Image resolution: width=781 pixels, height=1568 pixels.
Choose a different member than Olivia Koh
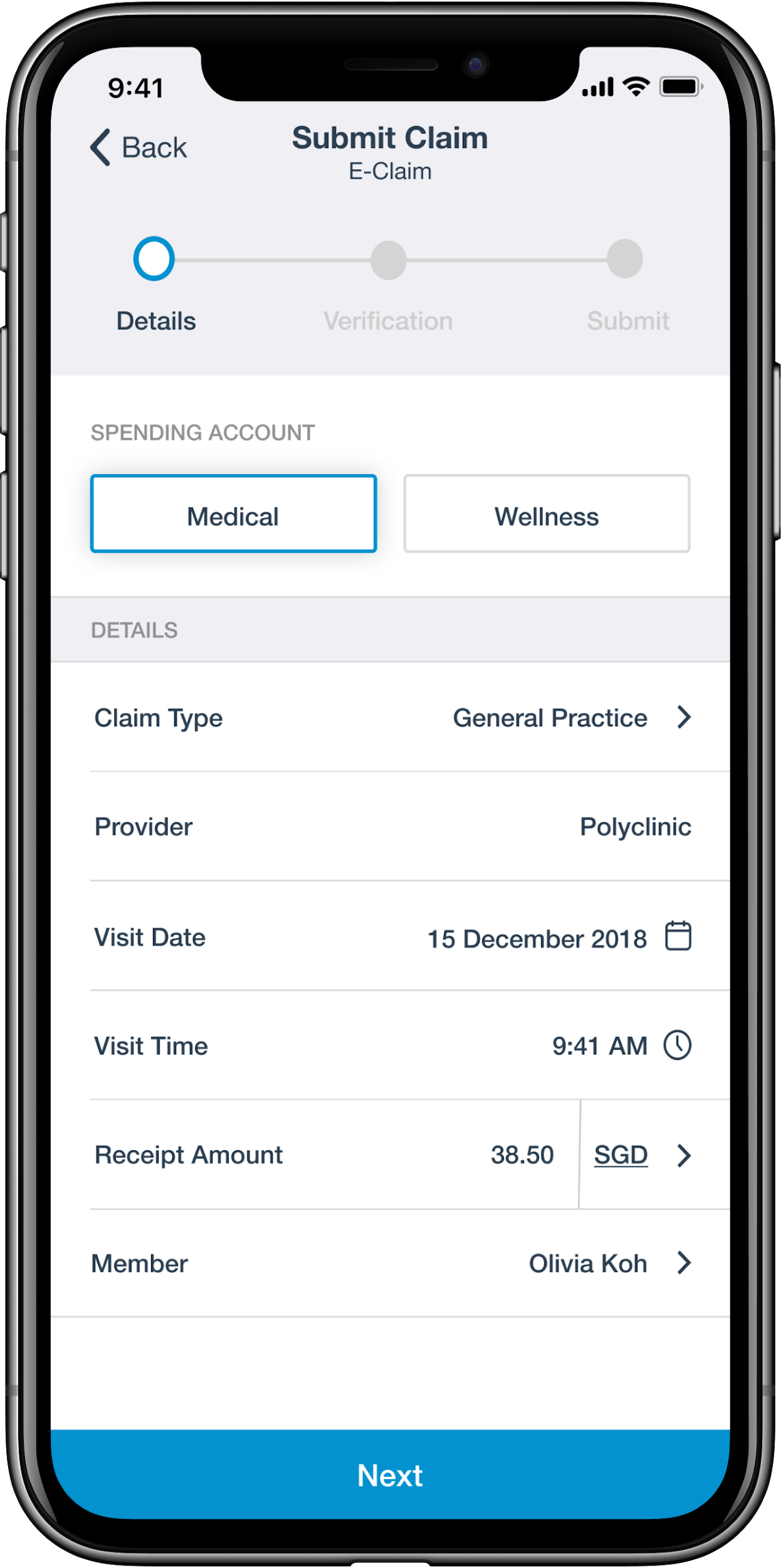point(608,1263)
